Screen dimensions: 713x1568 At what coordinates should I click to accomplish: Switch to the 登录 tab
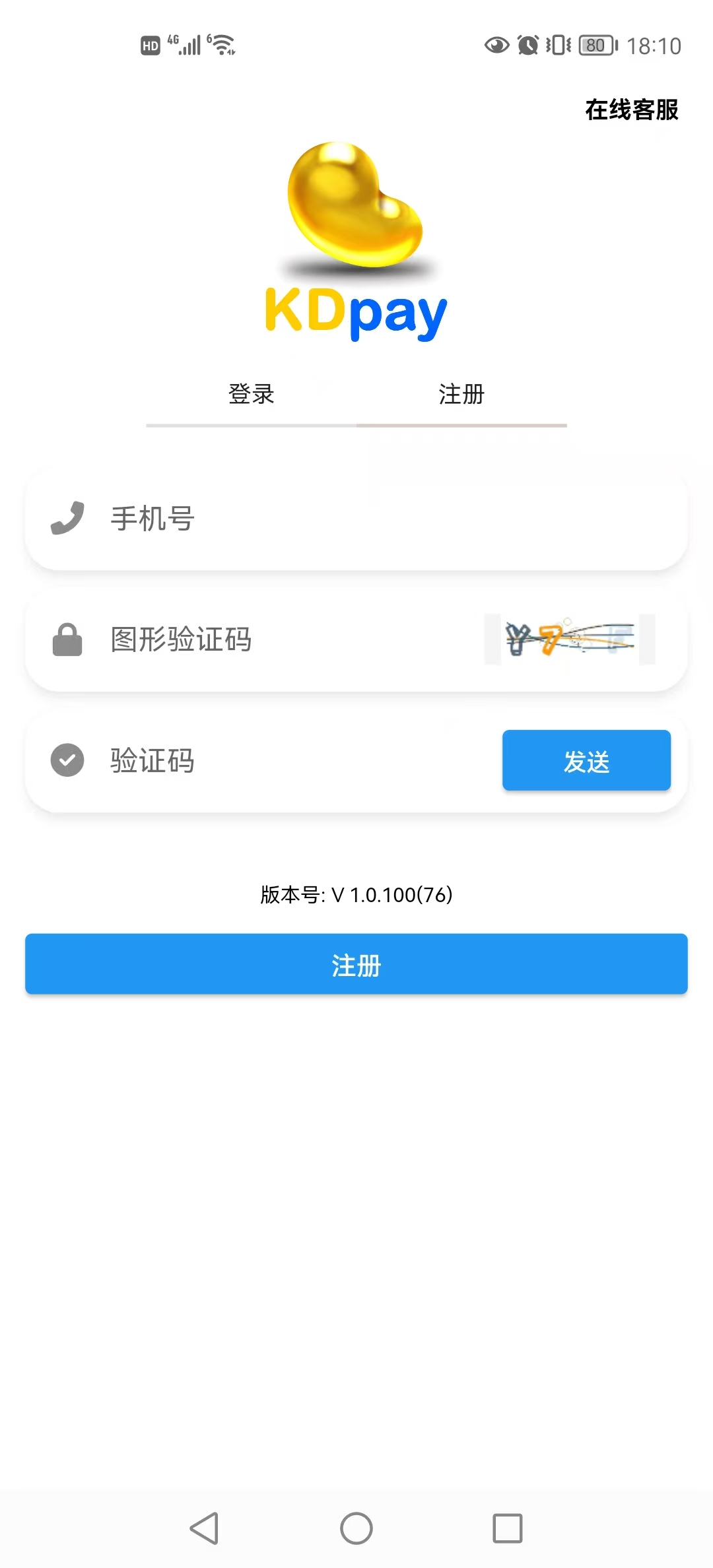[x=251, y=395]
